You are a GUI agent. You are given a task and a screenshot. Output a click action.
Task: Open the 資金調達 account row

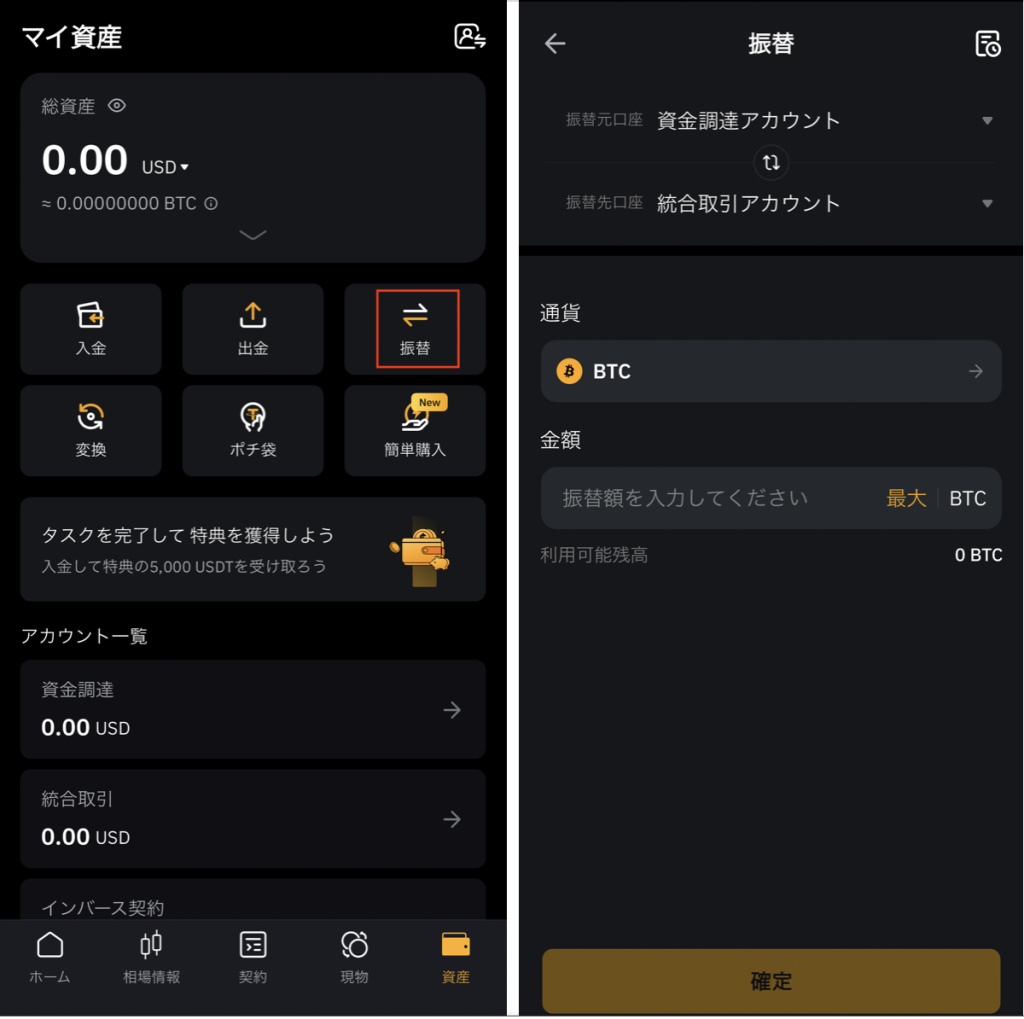click(253, 709)
